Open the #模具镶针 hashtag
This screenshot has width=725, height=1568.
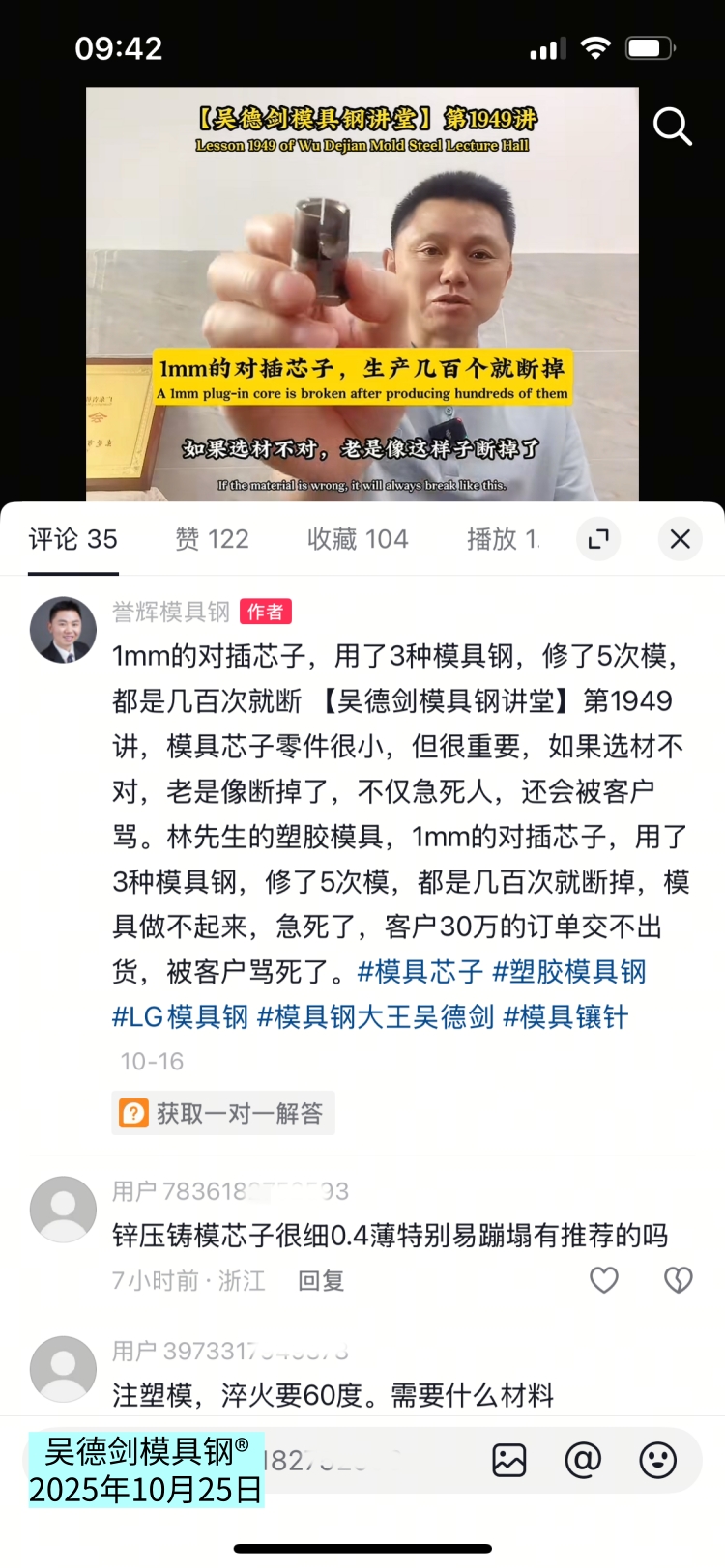pos(565,1016)
